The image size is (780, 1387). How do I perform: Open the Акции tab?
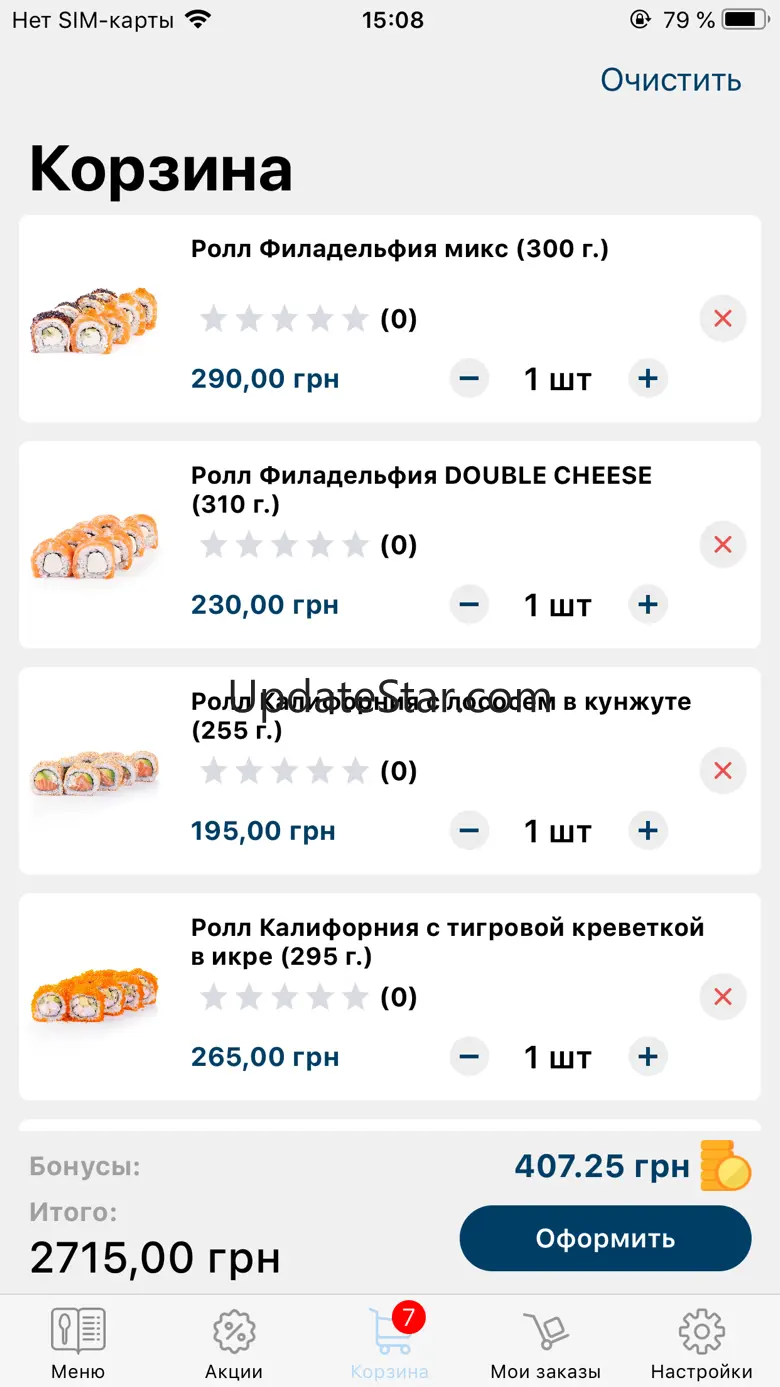click(x=234, y=1343)
